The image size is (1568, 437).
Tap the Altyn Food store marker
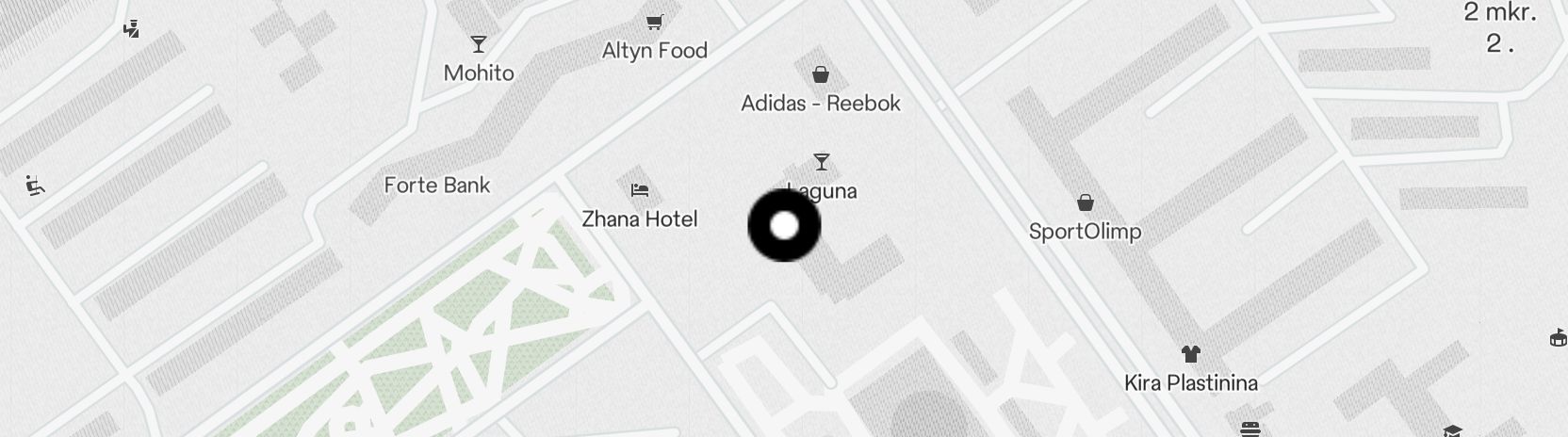pos(655,22)
